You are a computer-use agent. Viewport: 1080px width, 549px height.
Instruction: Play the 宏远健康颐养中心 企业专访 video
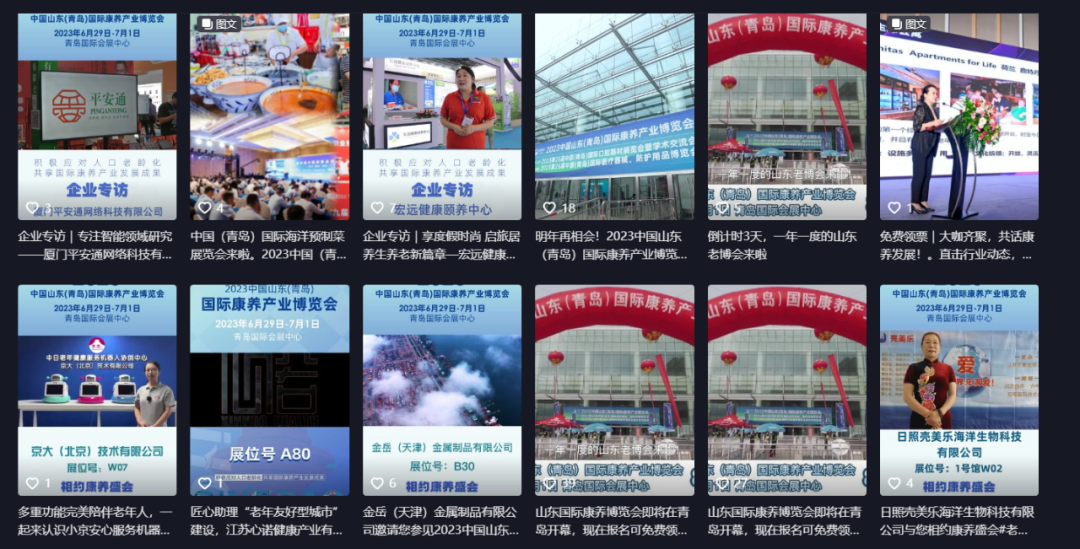(442, 116)
